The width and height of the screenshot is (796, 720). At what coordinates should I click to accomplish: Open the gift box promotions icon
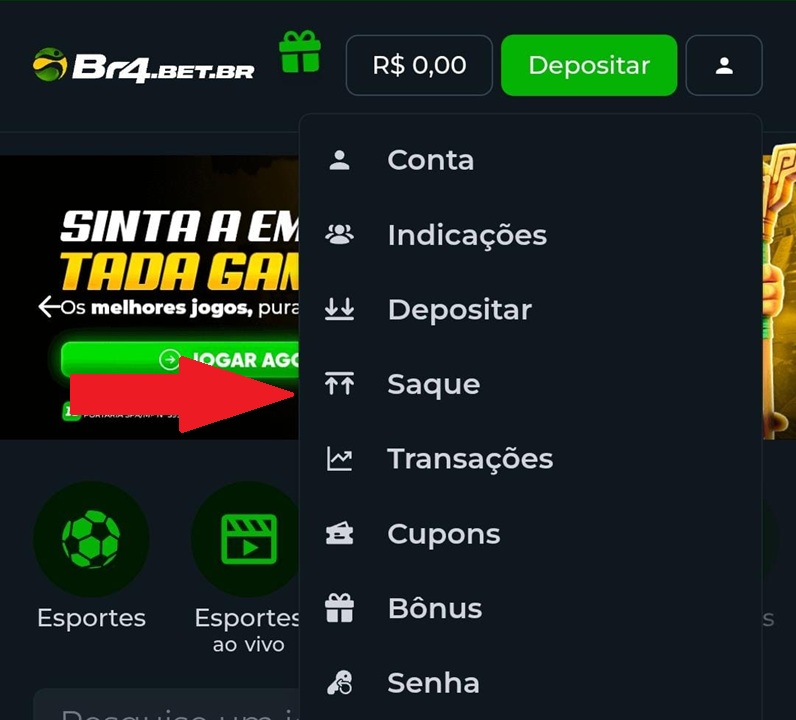point(300,52)
